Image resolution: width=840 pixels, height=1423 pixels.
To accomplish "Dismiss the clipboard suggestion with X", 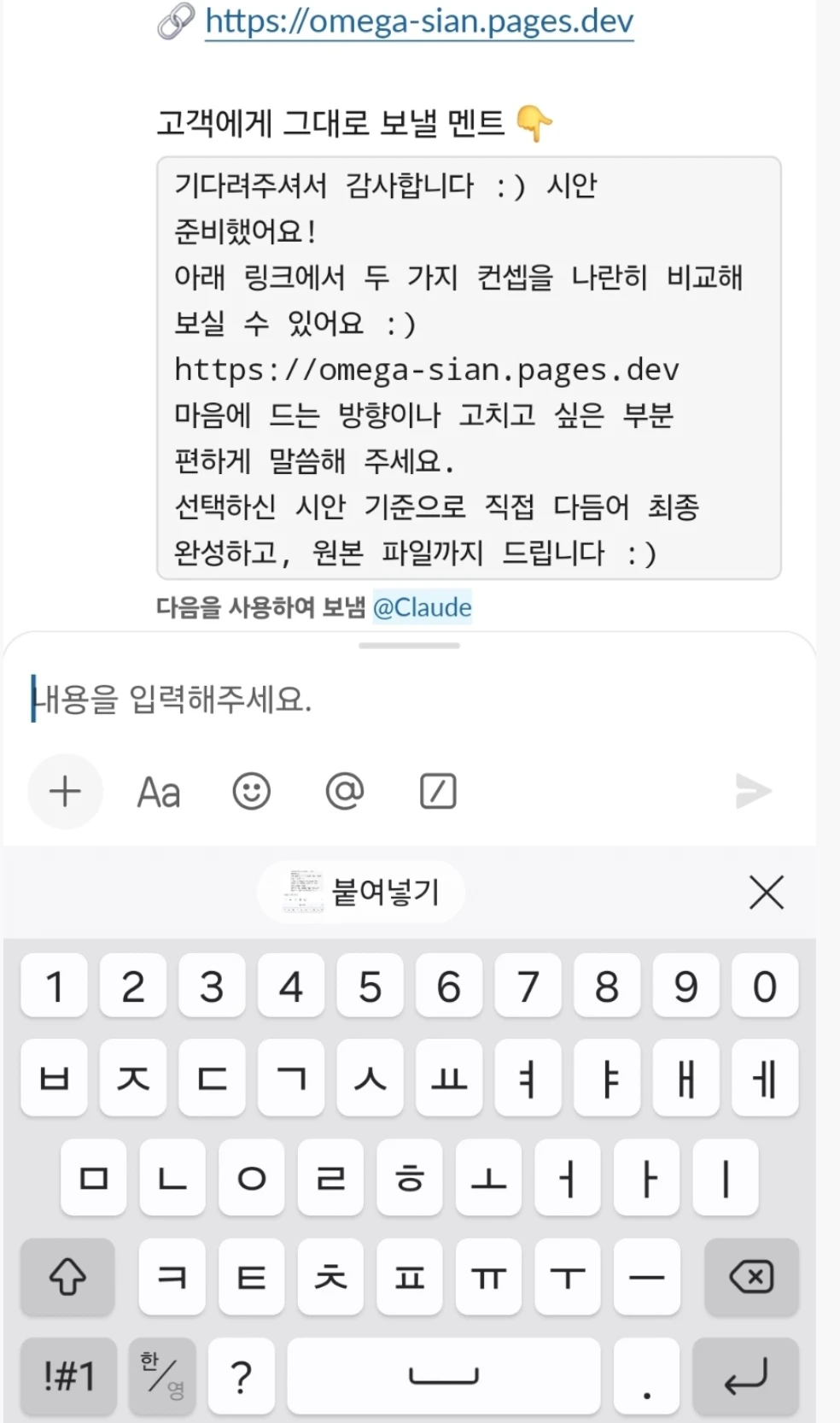I will 767,893.
